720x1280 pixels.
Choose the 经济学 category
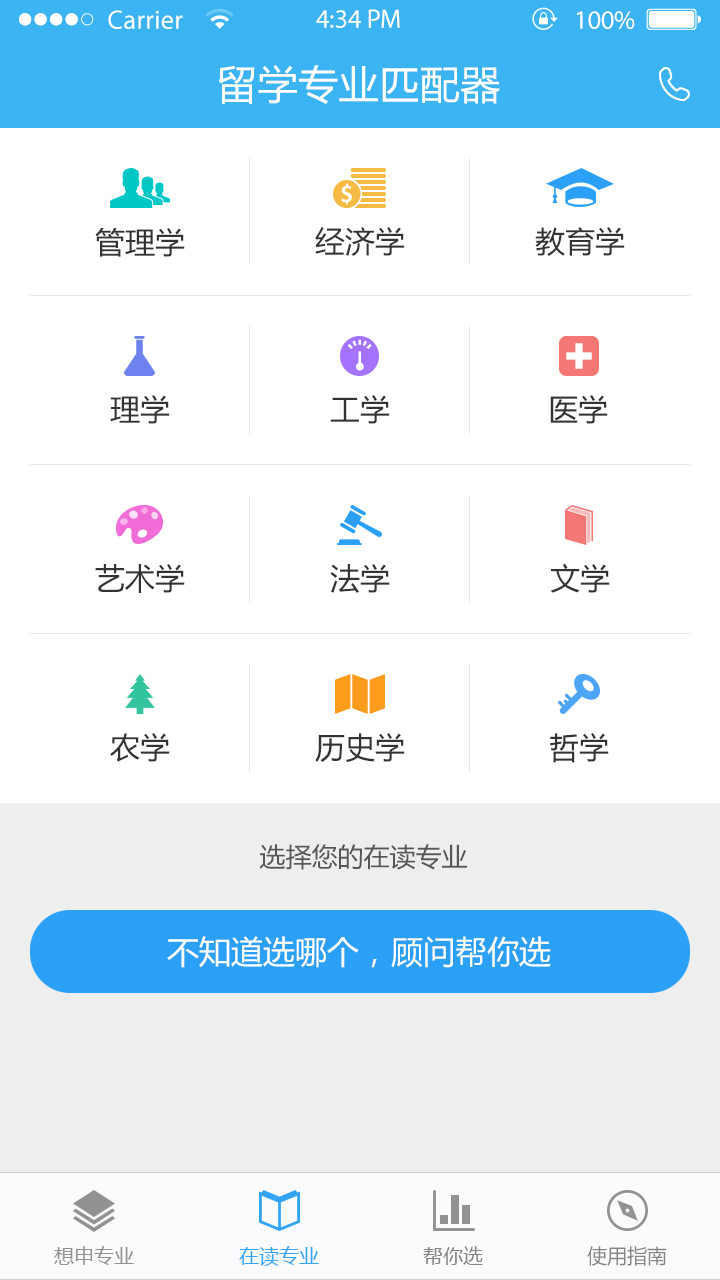click(360, 212)
